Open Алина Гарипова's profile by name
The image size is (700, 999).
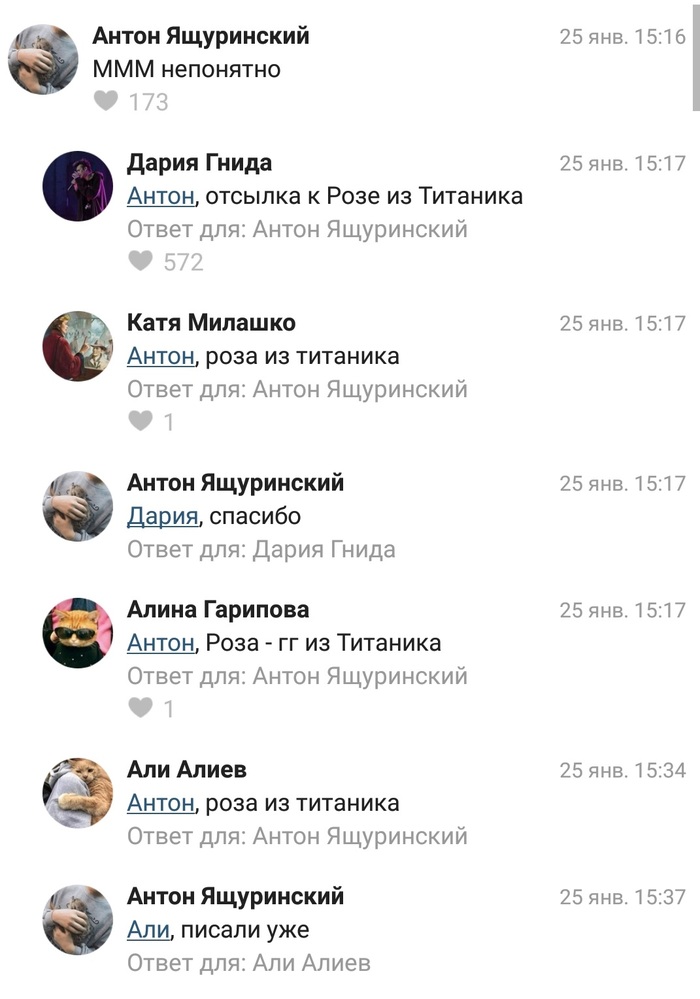click(218, 610)
